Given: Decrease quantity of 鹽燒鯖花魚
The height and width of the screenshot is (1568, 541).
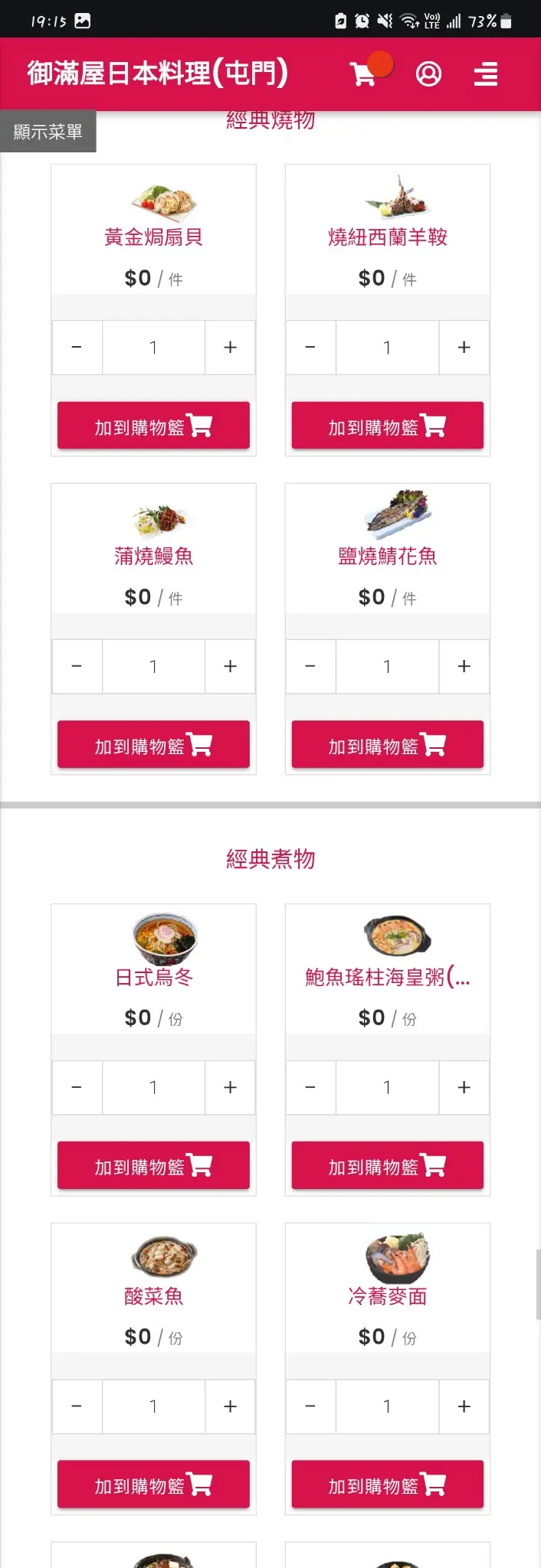Looking at the screenshot, I should tap(310, 666).
